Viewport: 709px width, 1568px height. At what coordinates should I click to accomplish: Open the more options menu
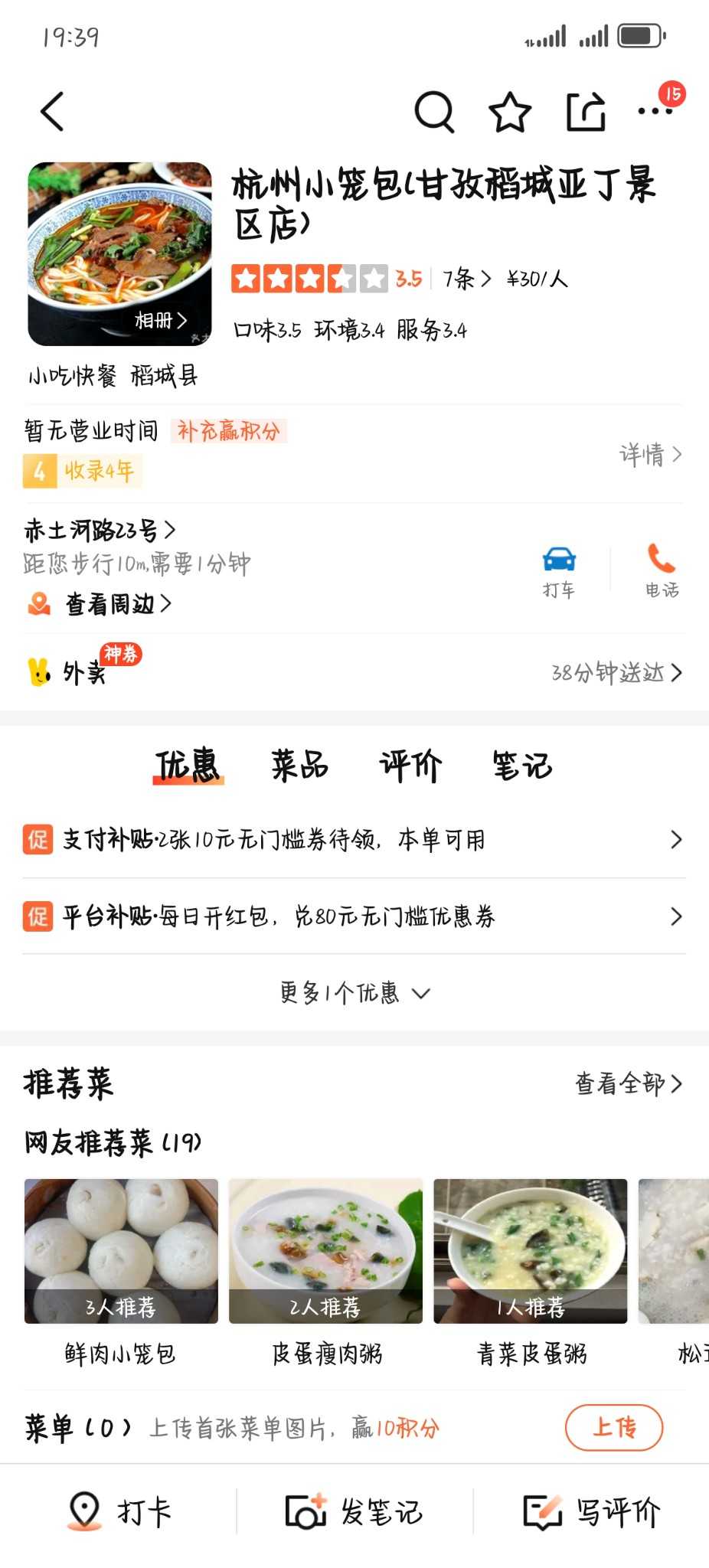click(655, 111)
